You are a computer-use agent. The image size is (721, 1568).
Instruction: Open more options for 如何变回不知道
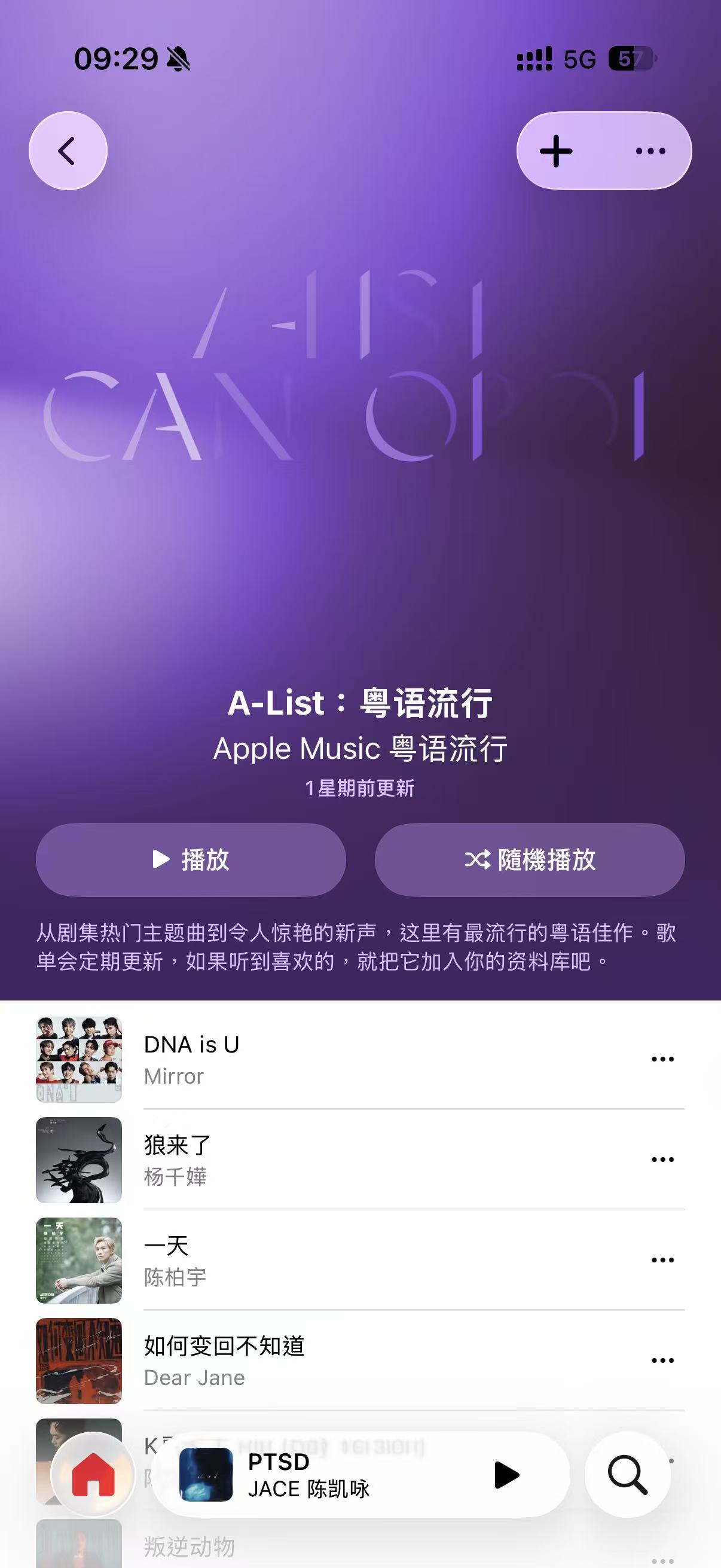pyautogui.click(x=662, y=1360)
